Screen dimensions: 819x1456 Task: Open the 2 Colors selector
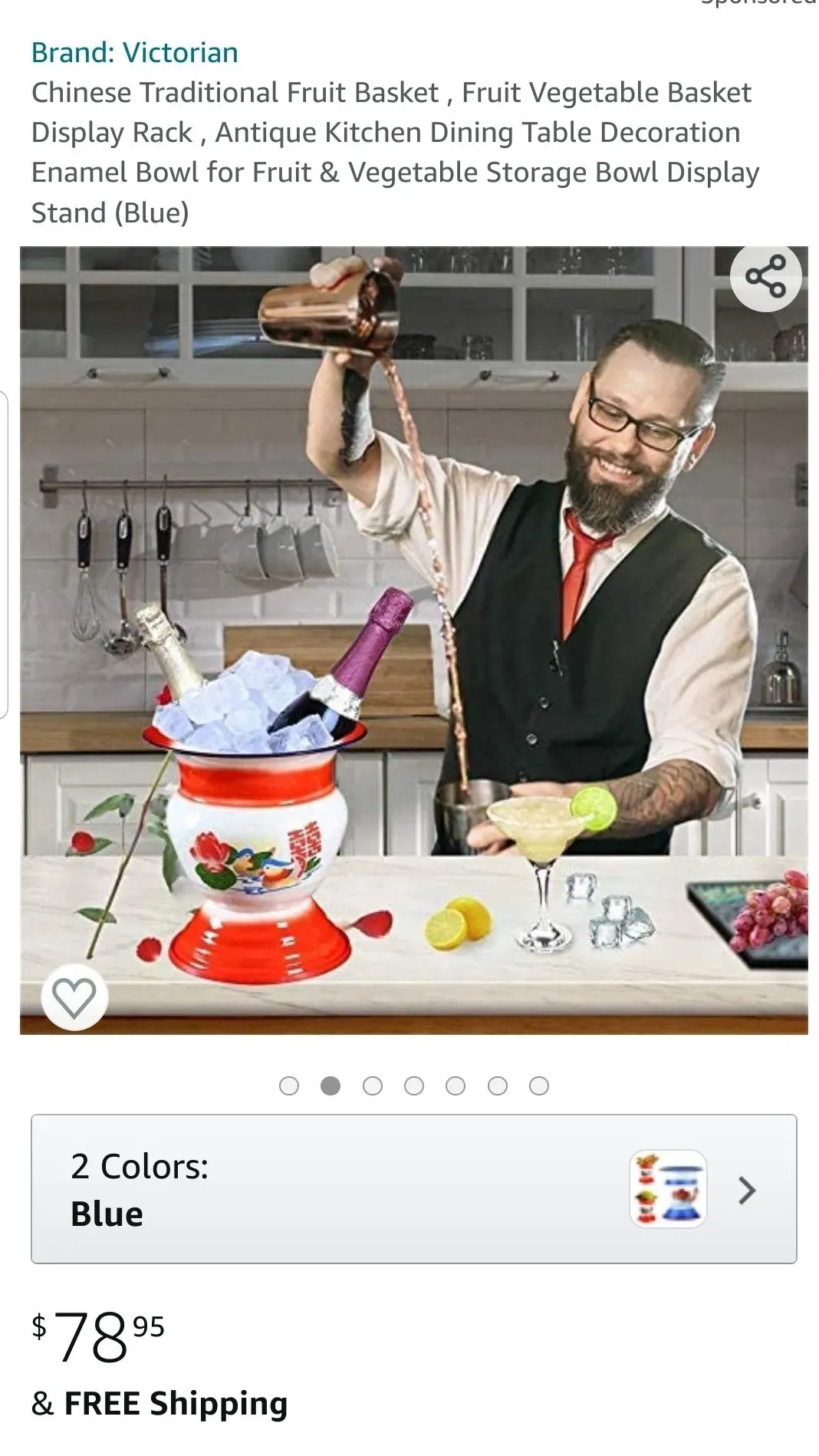[413, 1189]
